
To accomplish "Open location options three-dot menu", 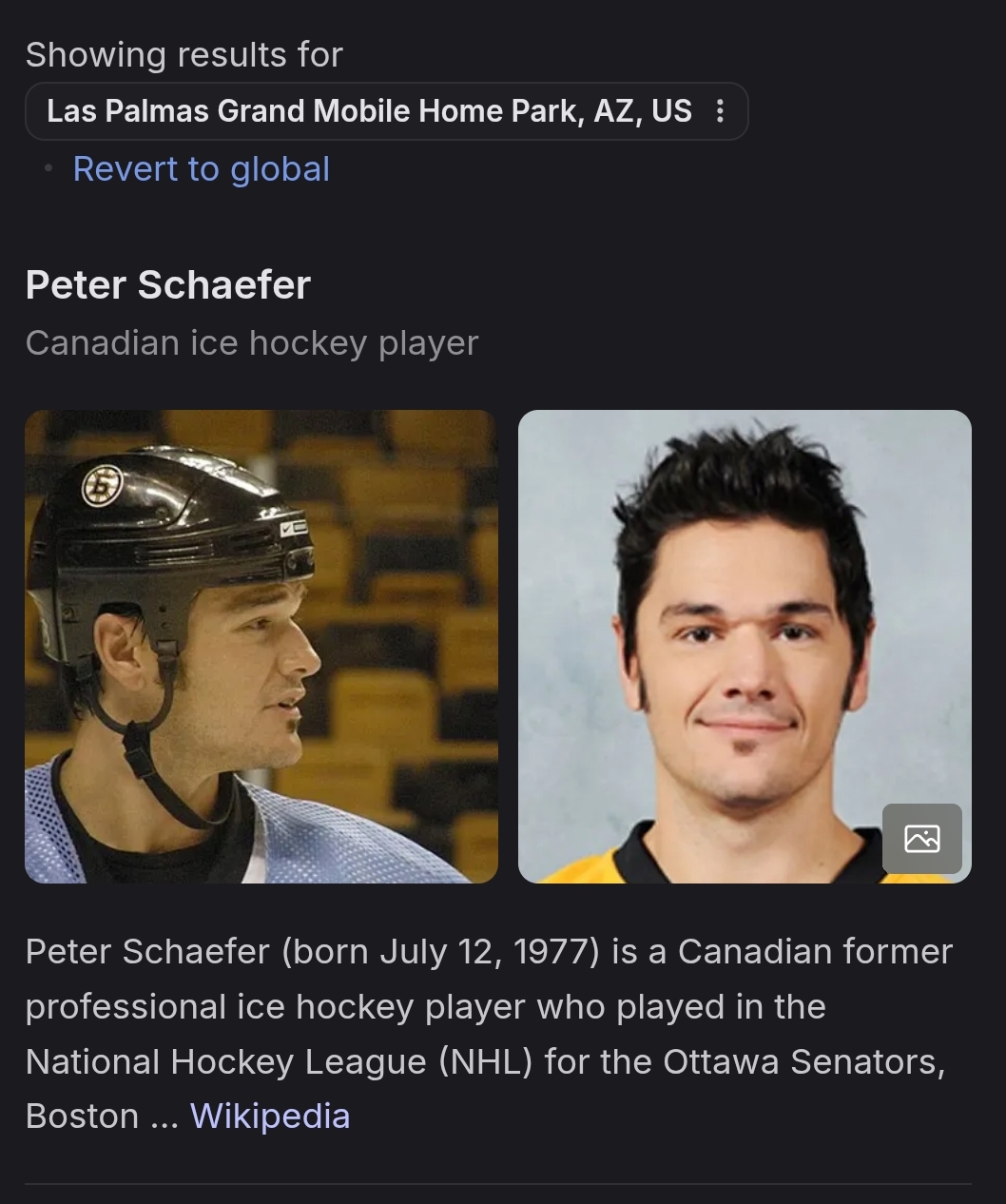I will click(720, 111).
